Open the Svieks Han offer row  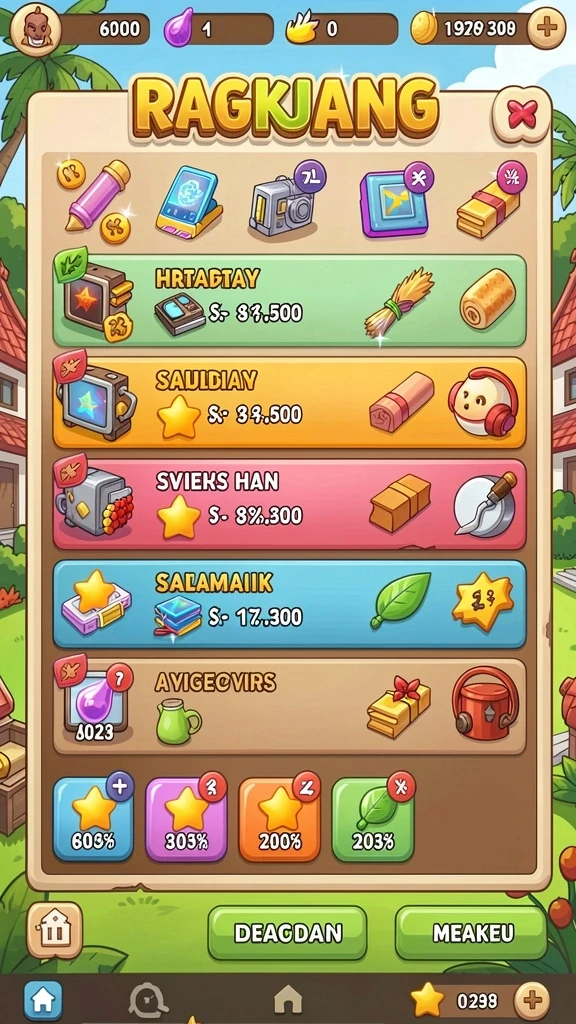click(289, 504)
